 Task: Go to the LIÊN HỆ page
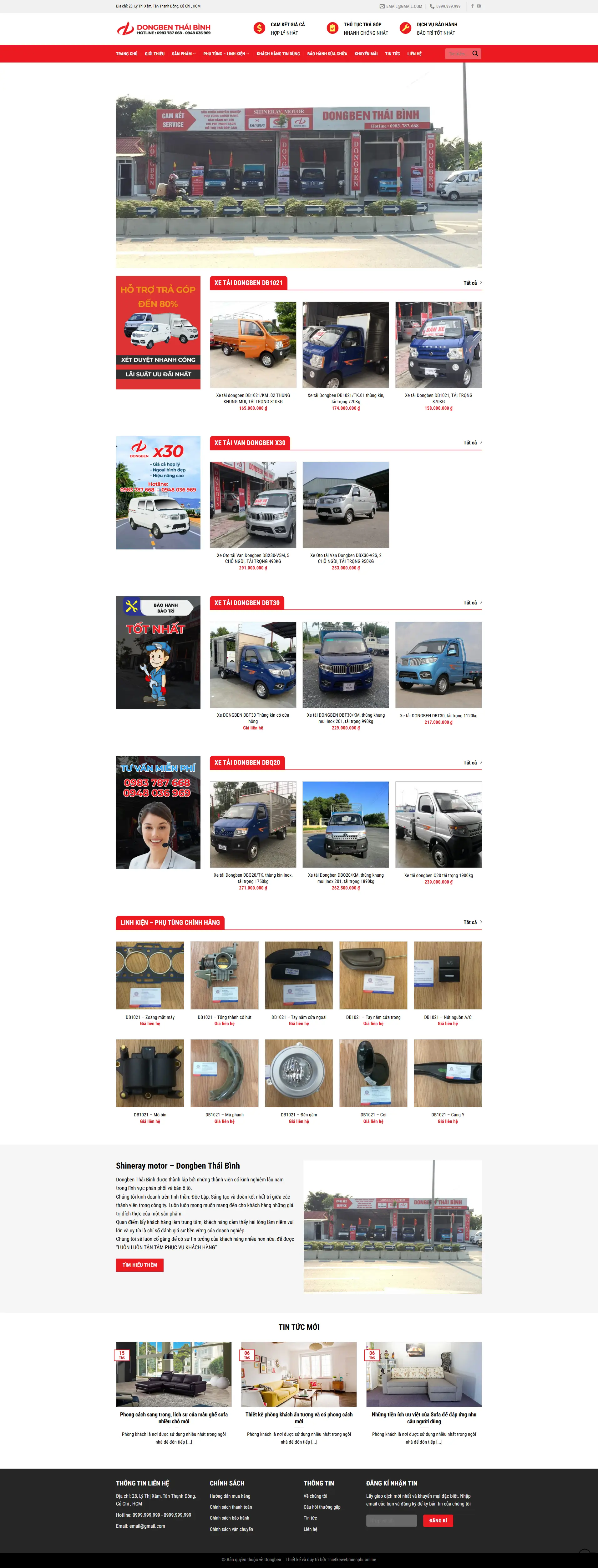click(414, 53)
